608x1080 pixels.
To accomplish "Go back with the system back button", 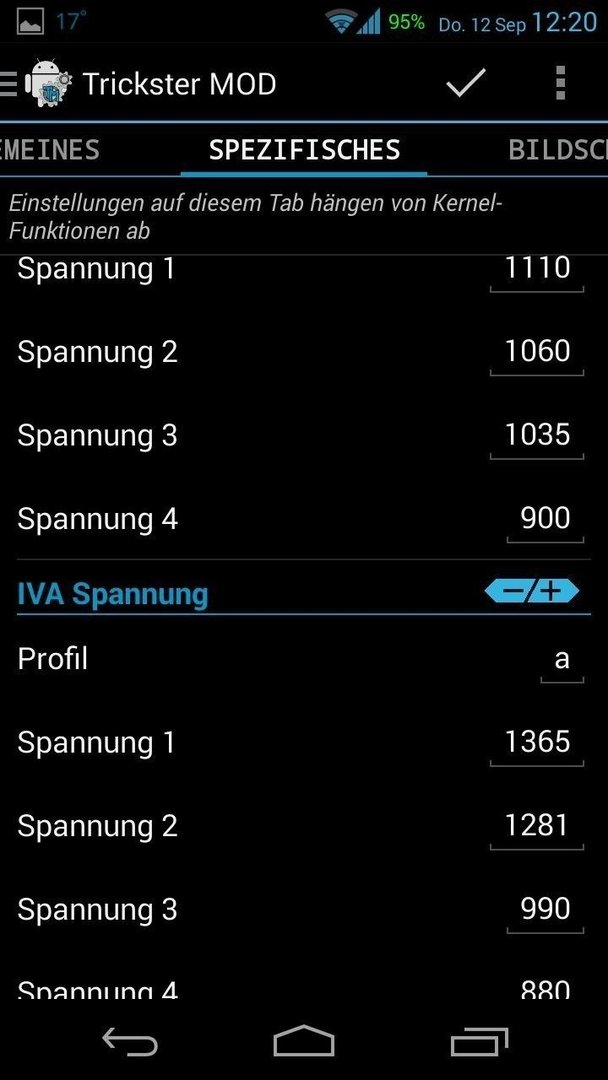I will (x=129, y=1041).
